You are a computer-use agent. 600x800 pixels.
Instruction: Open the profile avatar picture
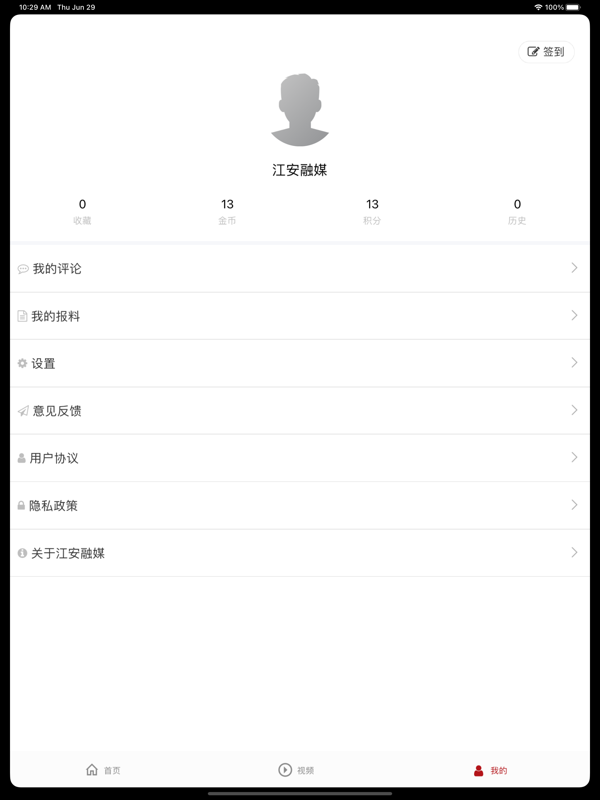point(300,110)
